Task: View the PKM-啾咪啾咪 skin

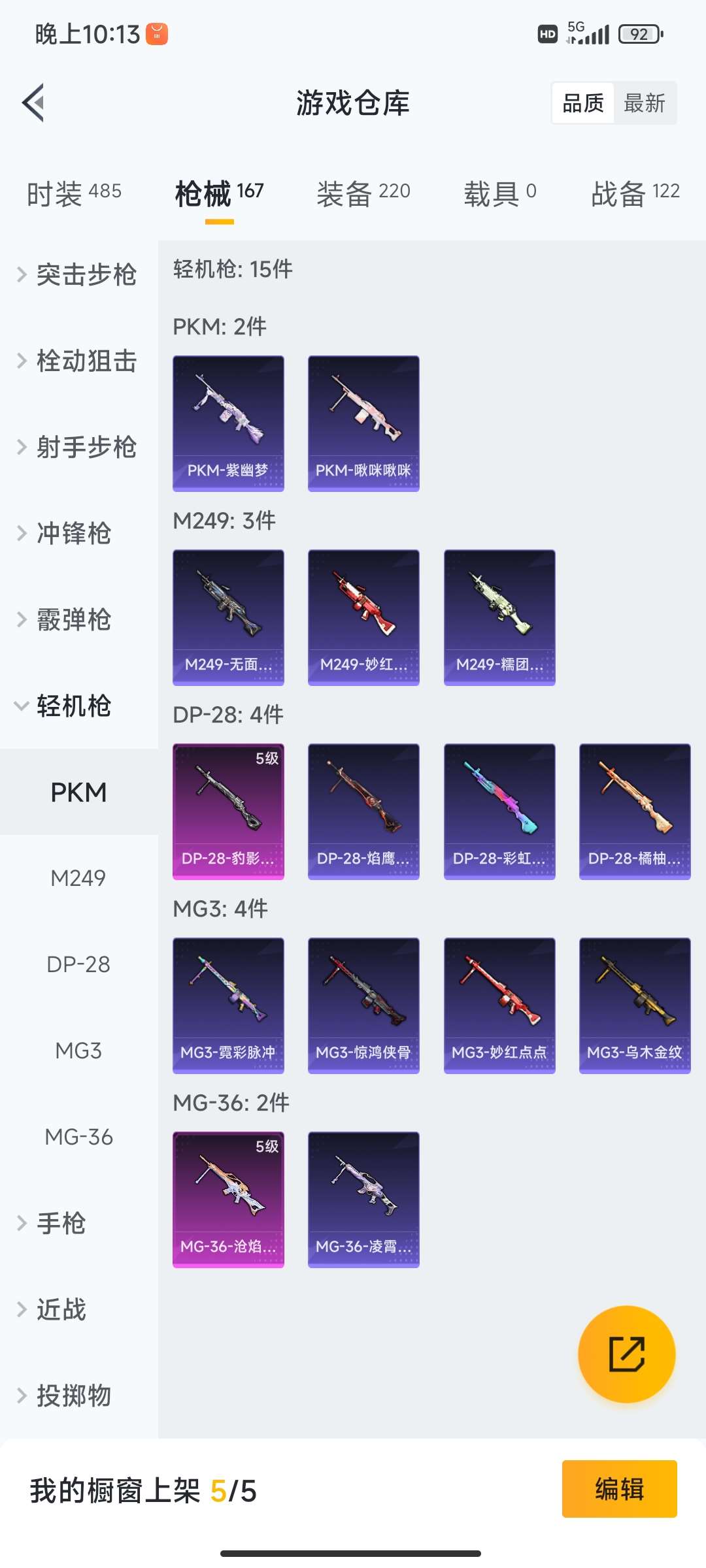Action: click(x=363, y=423)
